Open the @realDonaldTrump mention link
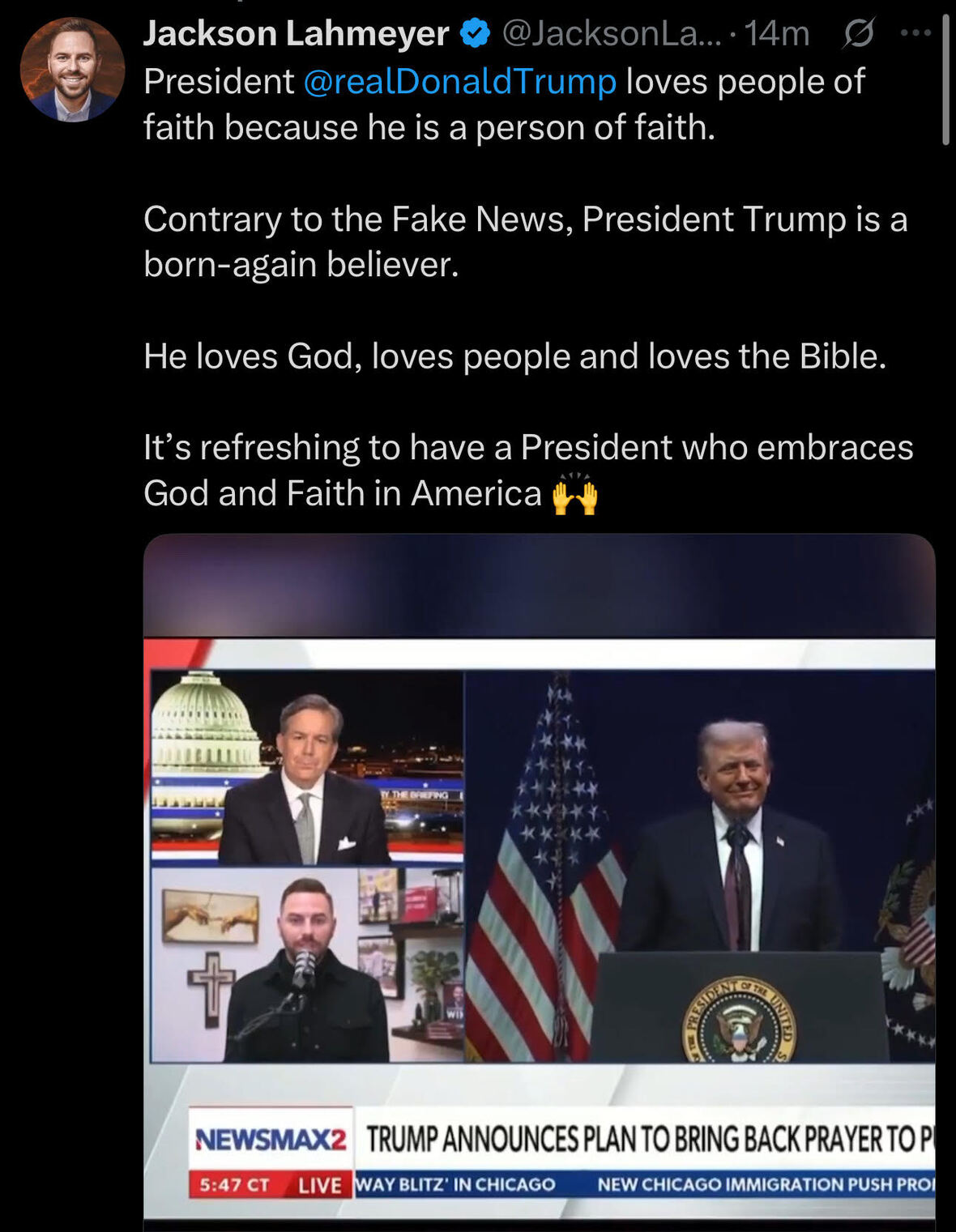 tap(459, 82)
